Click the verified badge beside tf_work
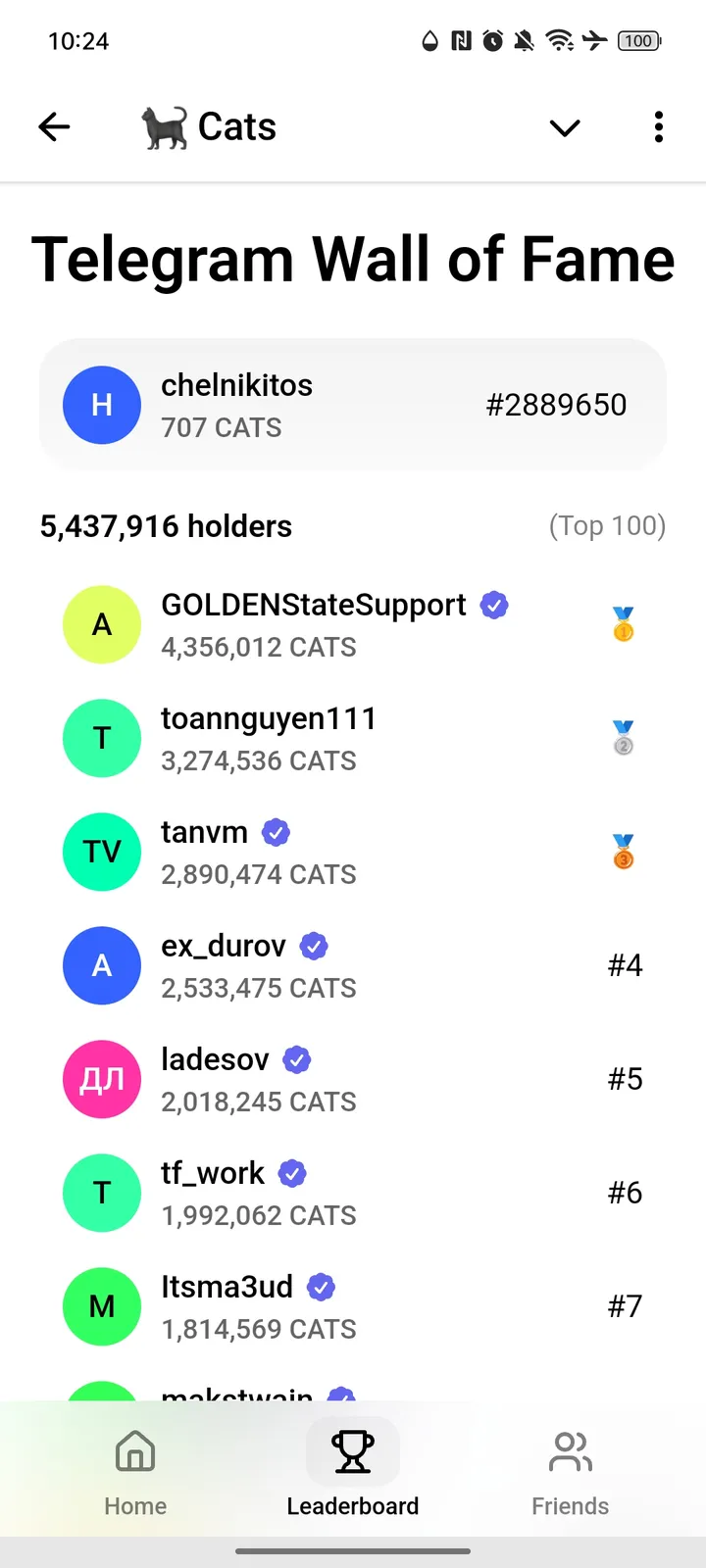Image resolution: width=706 pixels, height=1568 pixels. 291,1173
